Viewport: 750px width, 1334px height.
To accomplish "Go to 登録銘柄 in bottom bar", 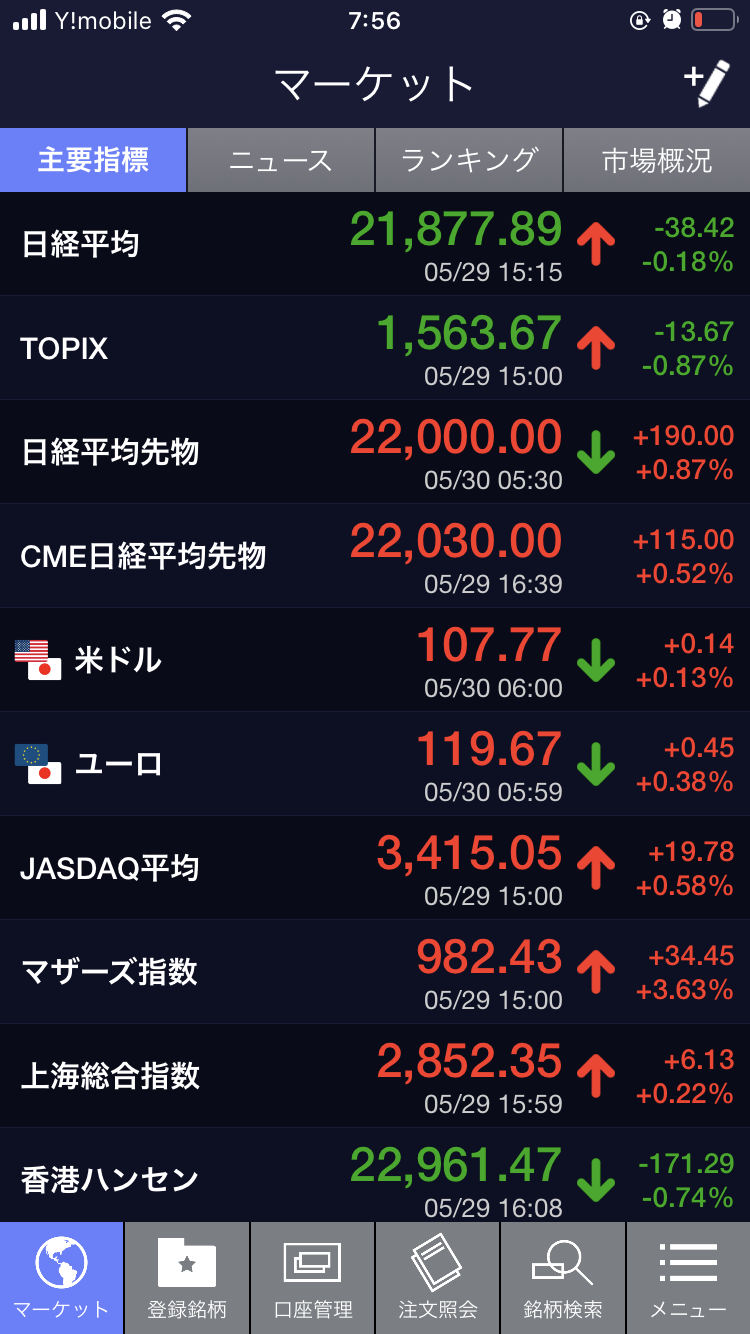I will tap(187, 1278).
